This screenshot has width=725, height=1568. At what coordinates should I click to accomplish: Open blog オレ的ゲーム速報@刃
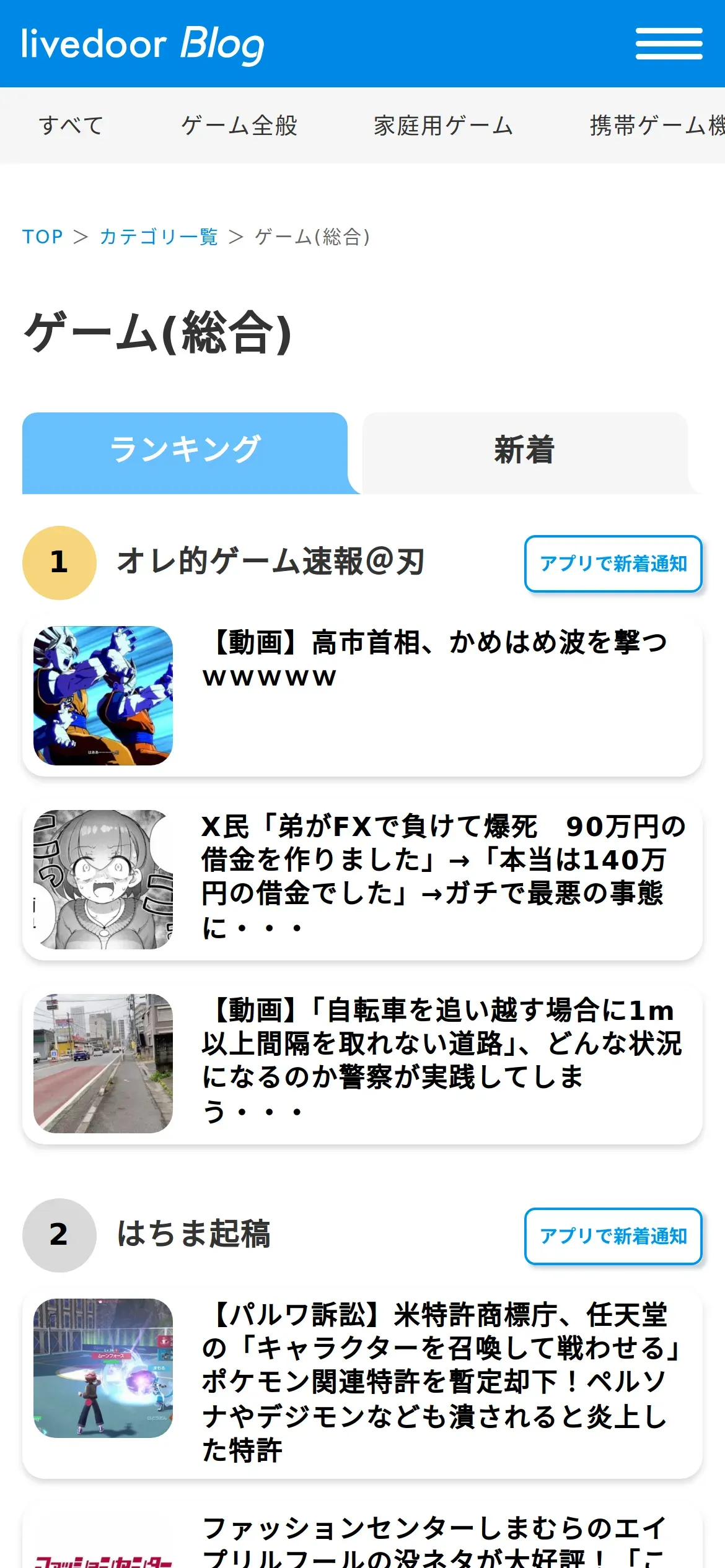[270, 562]
